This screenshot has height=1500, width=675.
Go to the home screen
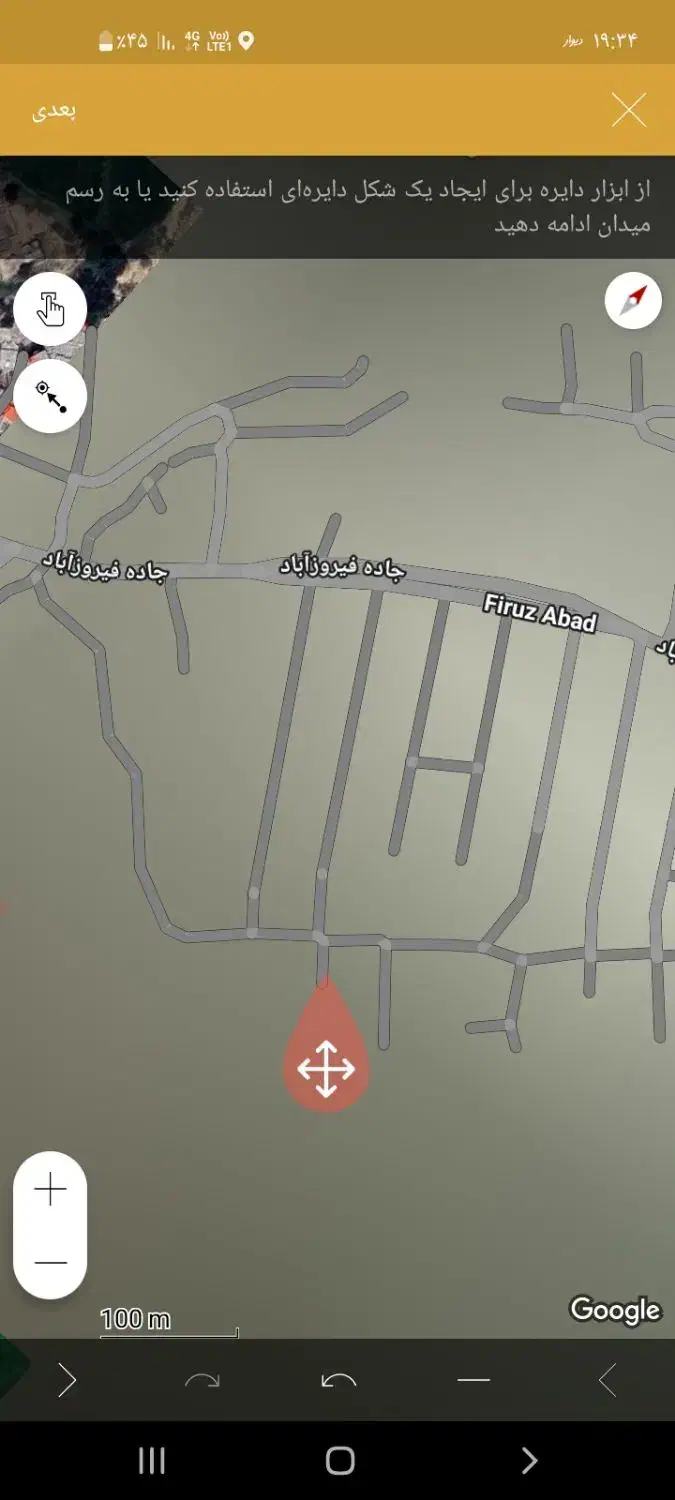coord(340,1461)
